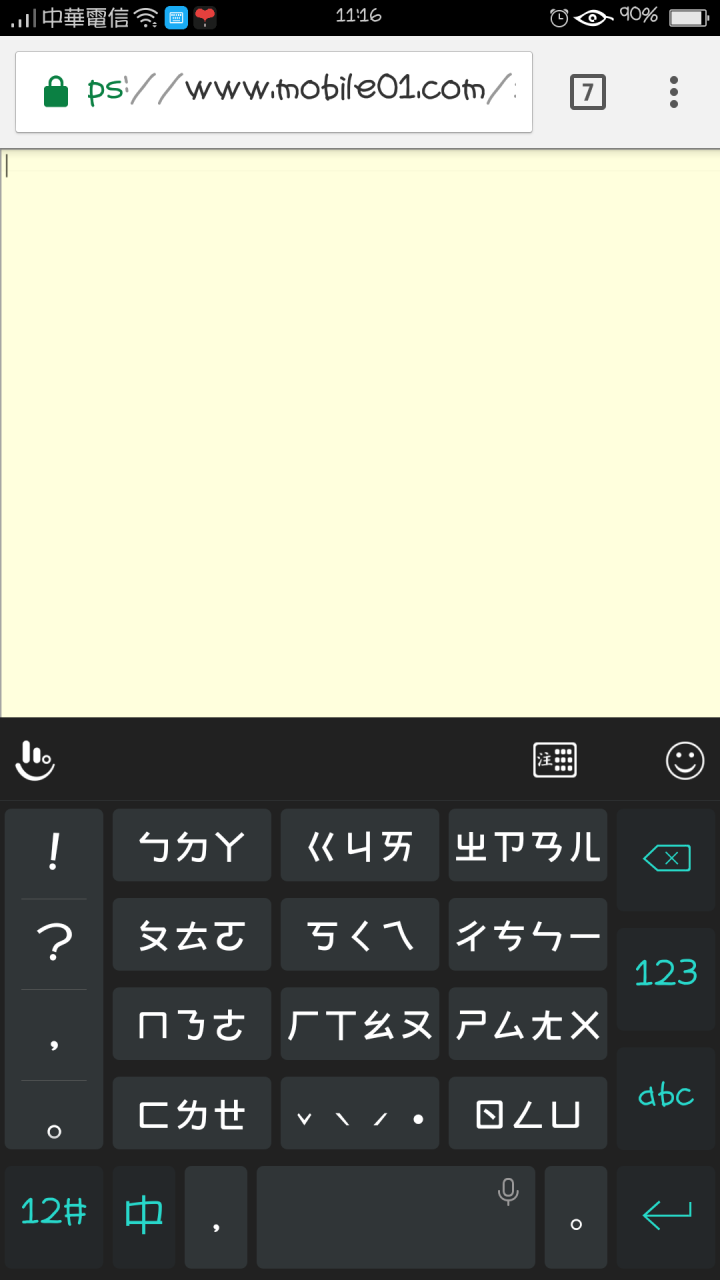Viewport: 720px width, 1280px height.
Task: Tap the 中 language switch key
Action: click(144, 1215)
